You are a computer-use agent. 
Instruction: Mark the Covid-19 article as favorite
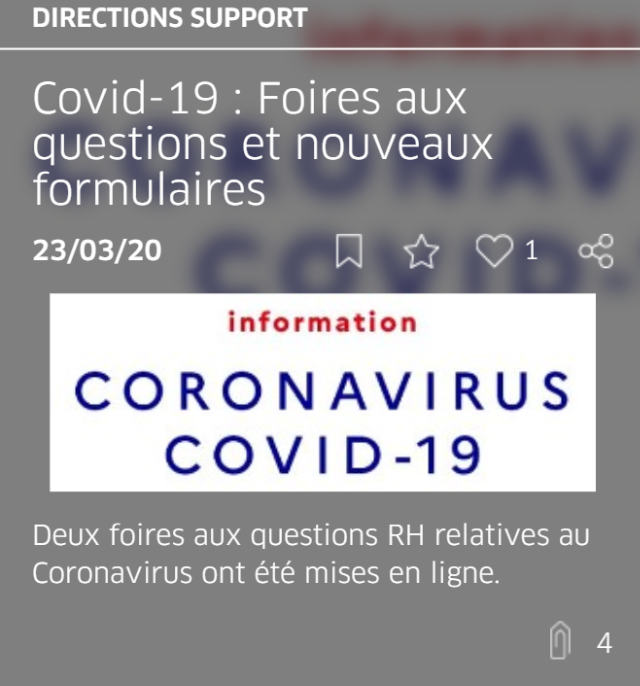(x=421, y=251)
